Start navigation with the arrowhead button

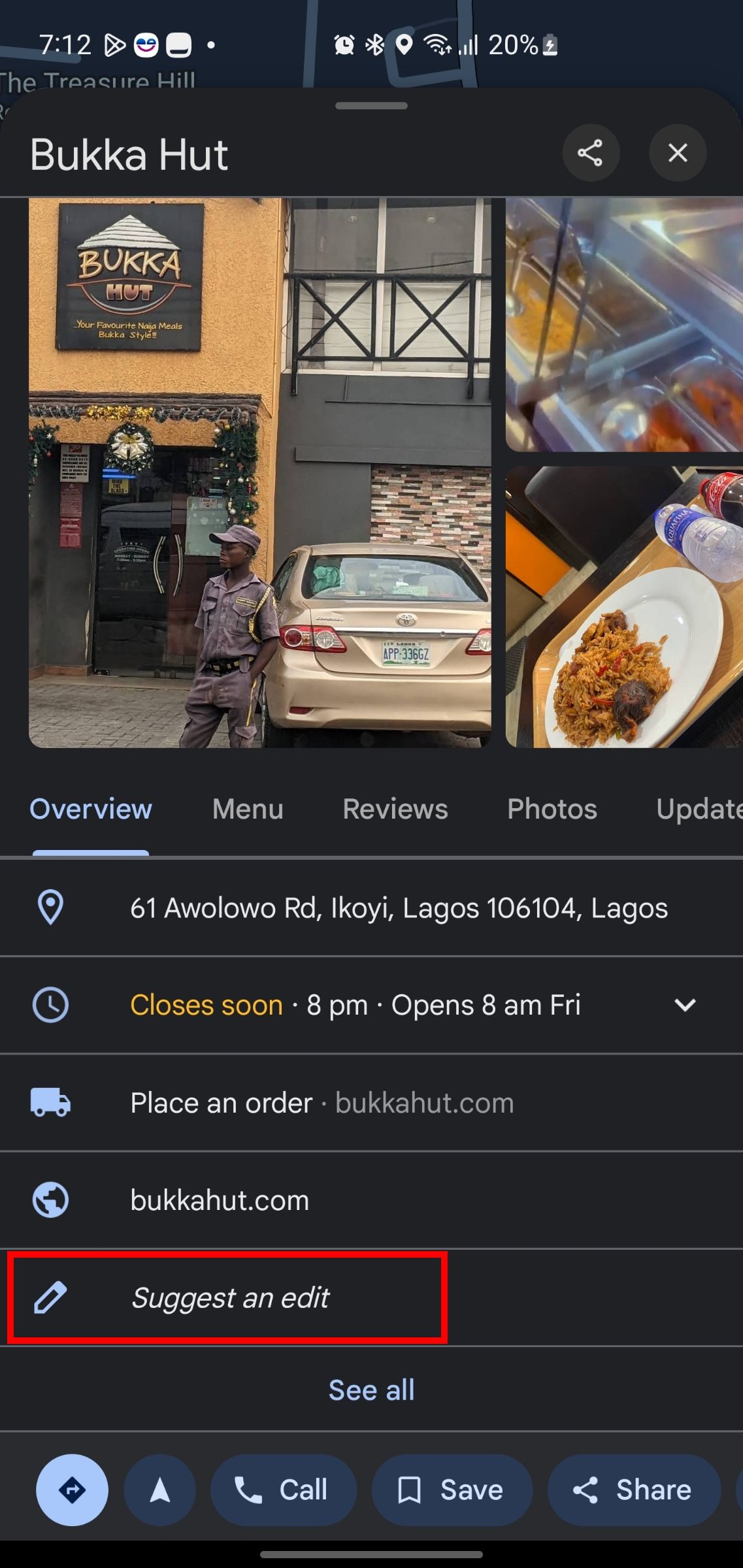tap(160, 1490)
